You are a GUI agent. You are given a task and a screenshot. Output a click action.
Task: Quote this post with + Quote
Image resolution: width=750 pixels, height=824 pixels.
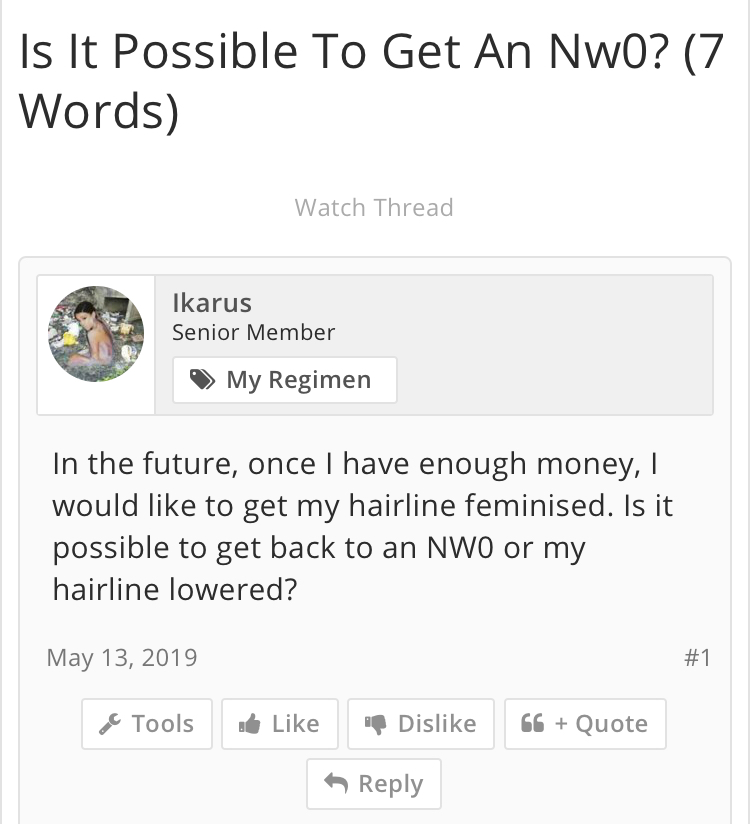585,724
